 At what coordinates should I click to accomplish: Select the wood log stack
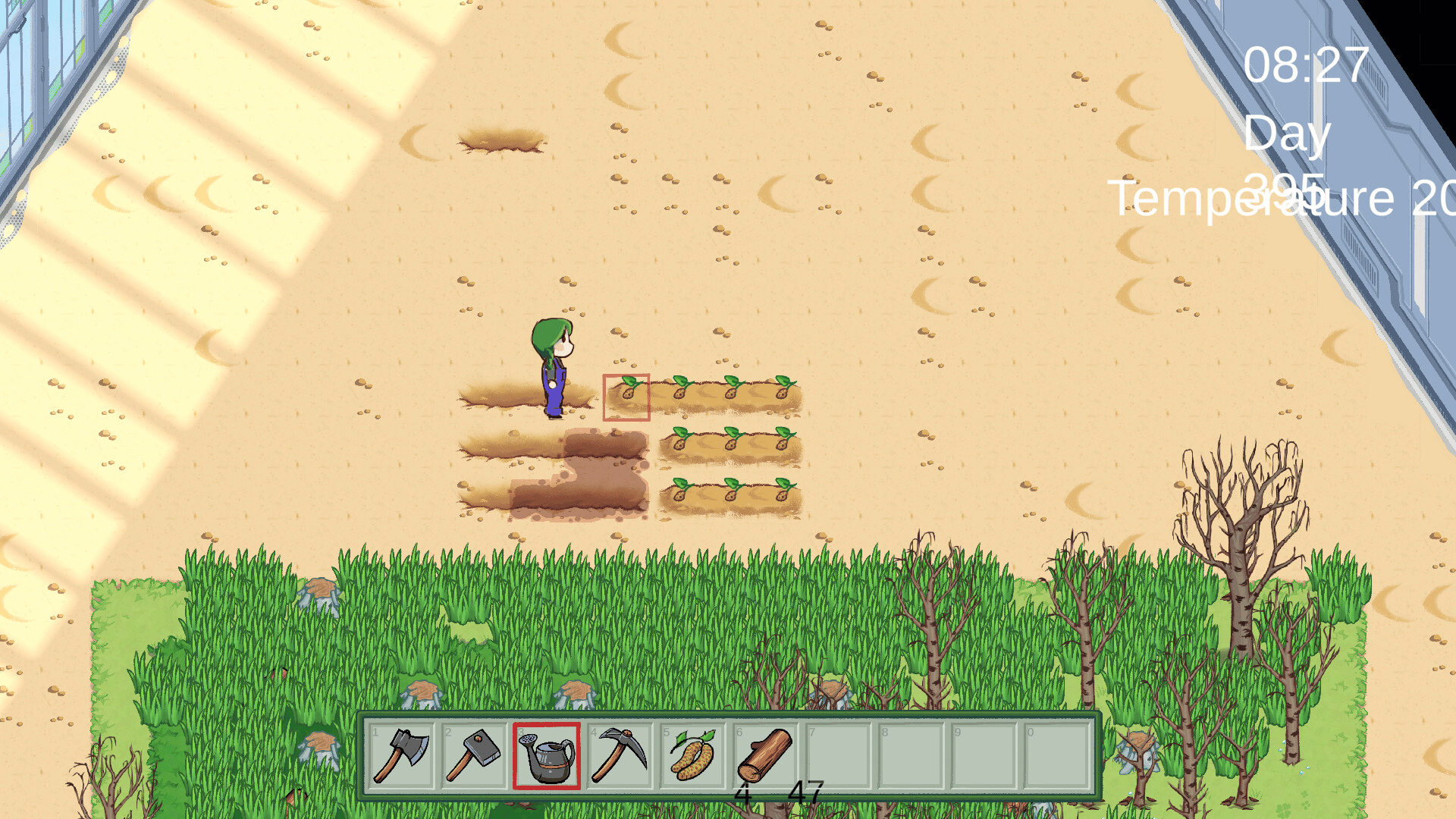764,755
